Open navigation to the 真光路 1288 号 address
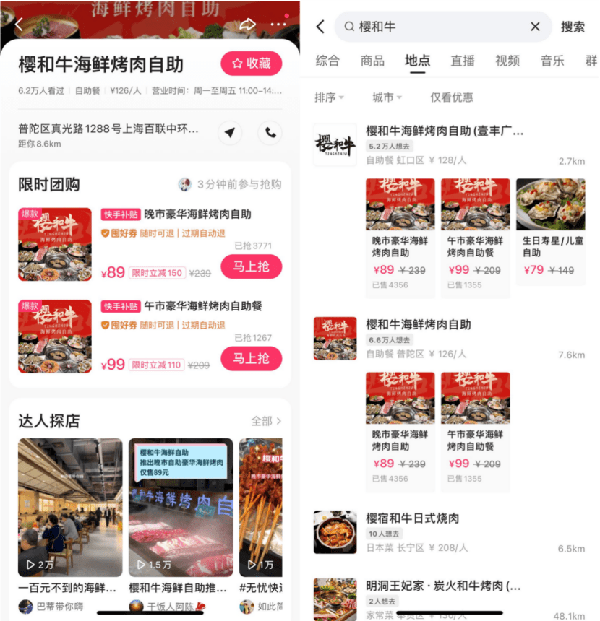 230,132
